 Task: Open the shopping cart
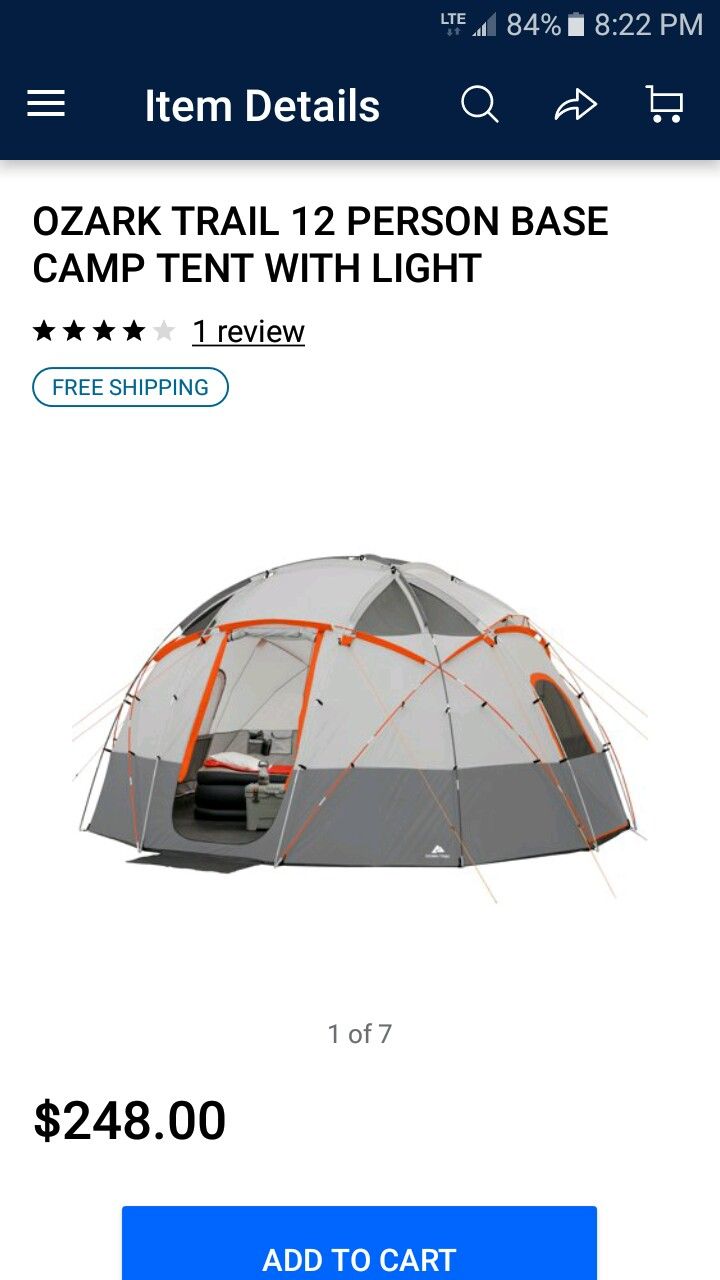tap(664, 104)
